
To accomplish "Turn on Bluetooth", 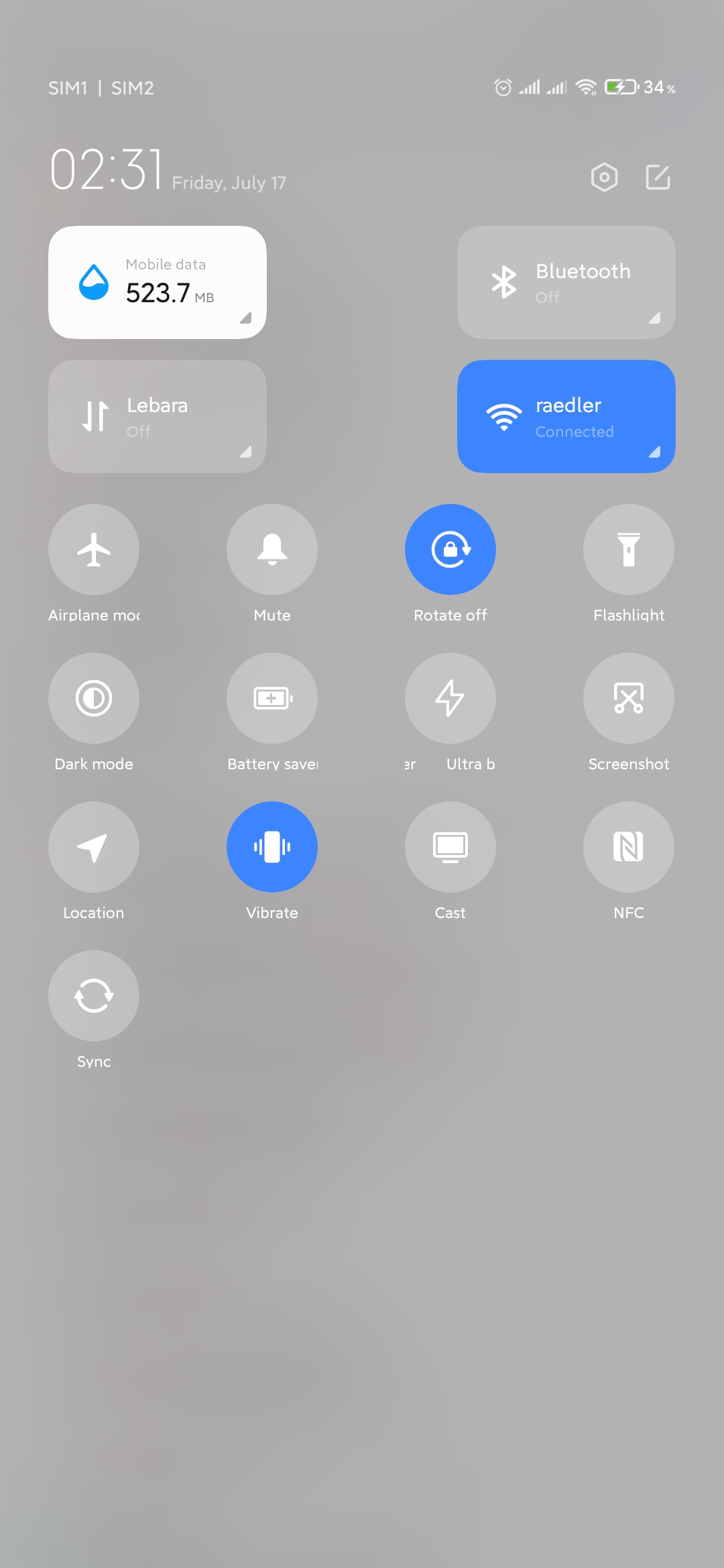I will (x=566, y=282).
